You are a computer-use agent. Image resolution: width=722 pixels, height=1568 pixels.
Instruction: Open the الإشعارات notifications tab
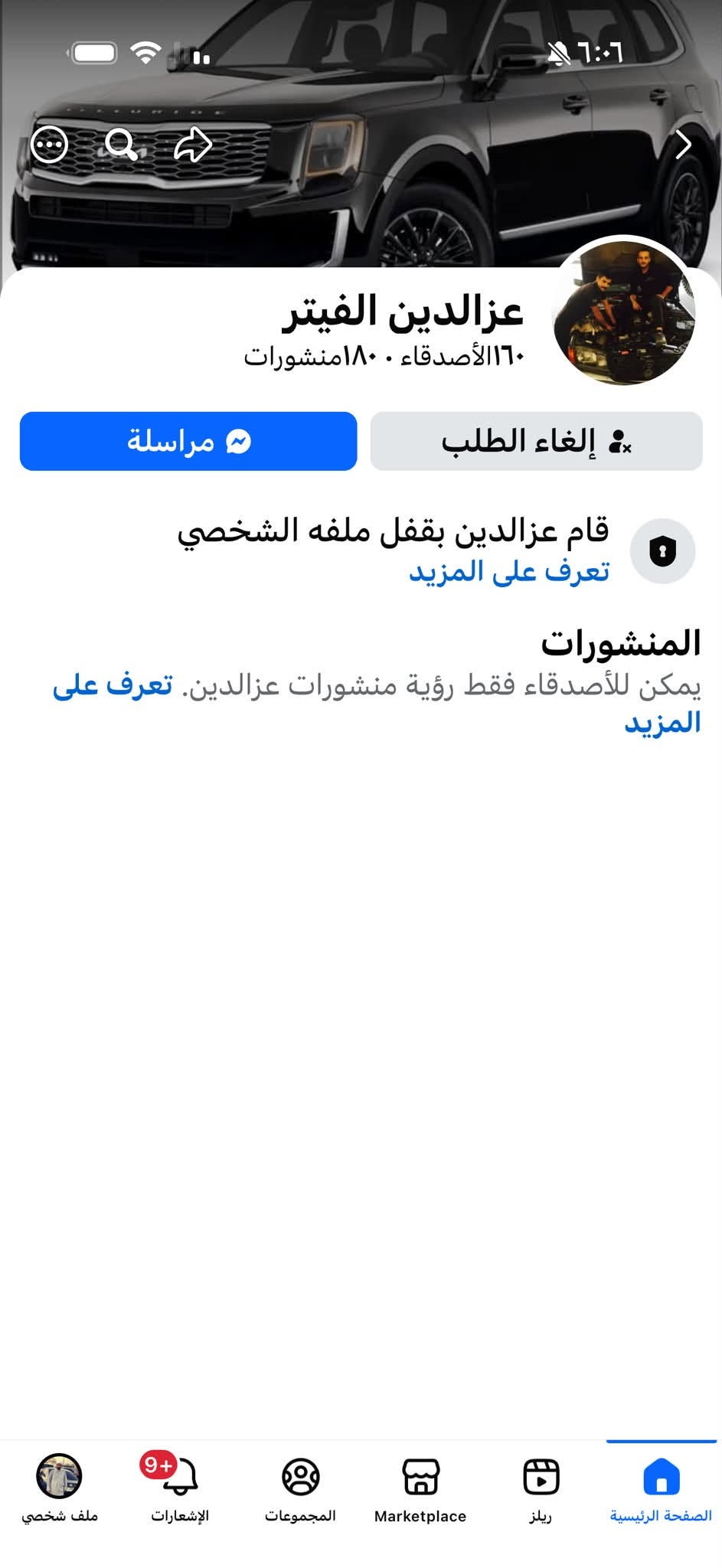(x=180, y=1489)
